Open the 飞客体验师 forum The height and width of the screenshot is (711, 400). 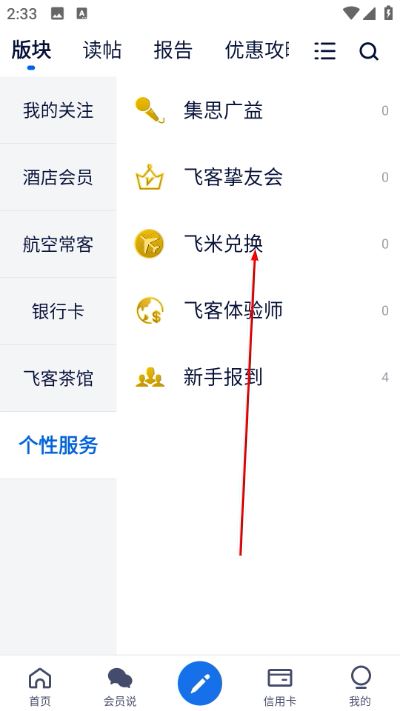pyautogui.click(x=259, y=312)
